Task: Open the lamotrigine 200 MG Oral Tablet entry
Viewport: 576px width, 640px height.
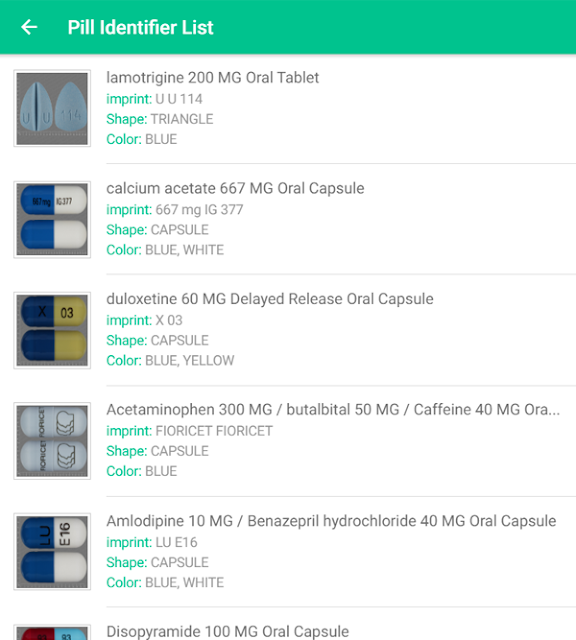Action: pos(288,108)
